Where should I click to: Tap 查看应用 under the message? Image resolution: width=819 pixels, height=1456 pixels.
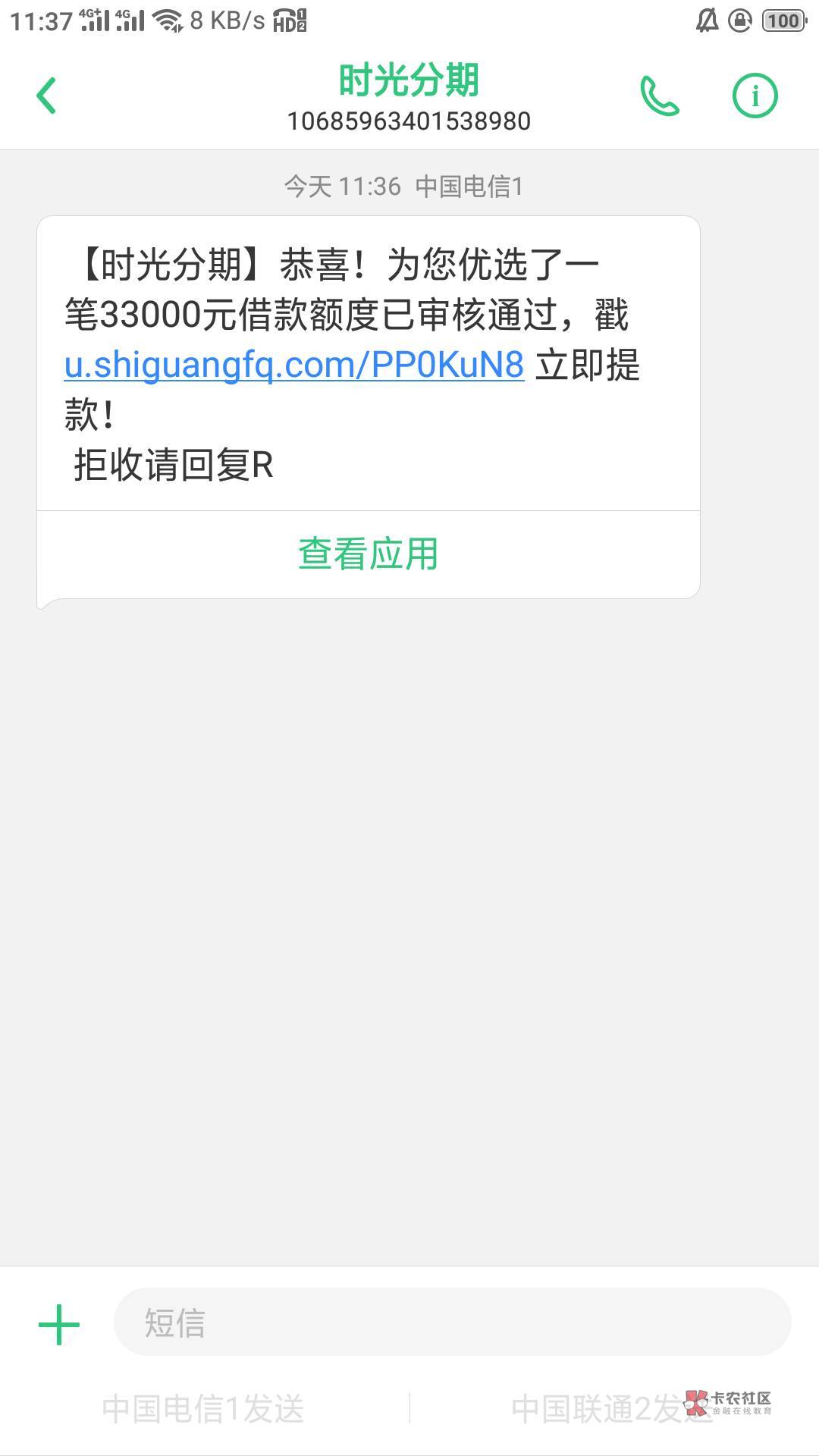click(x=369, y=554)
